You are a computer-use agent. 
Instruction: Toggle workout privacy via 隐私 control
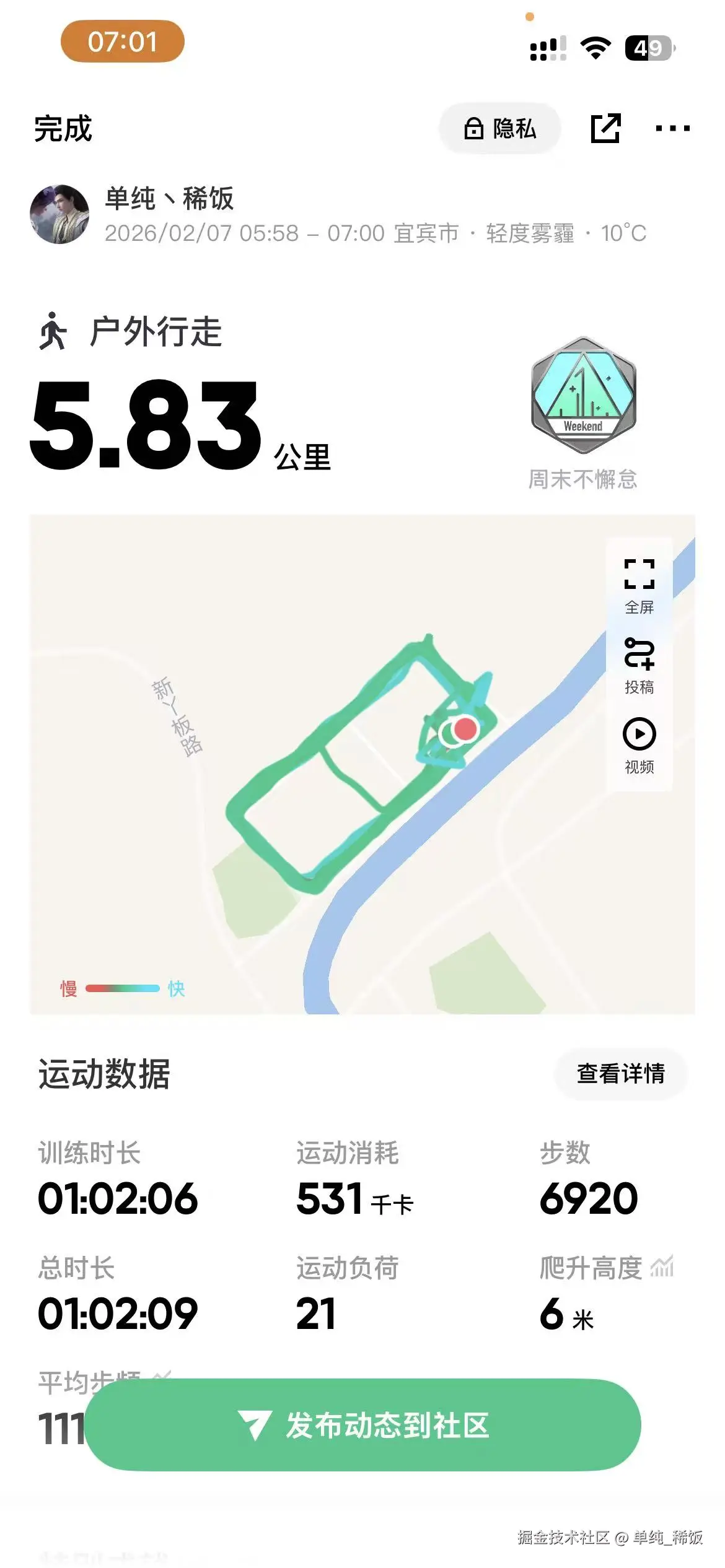[x=499, y=129]
